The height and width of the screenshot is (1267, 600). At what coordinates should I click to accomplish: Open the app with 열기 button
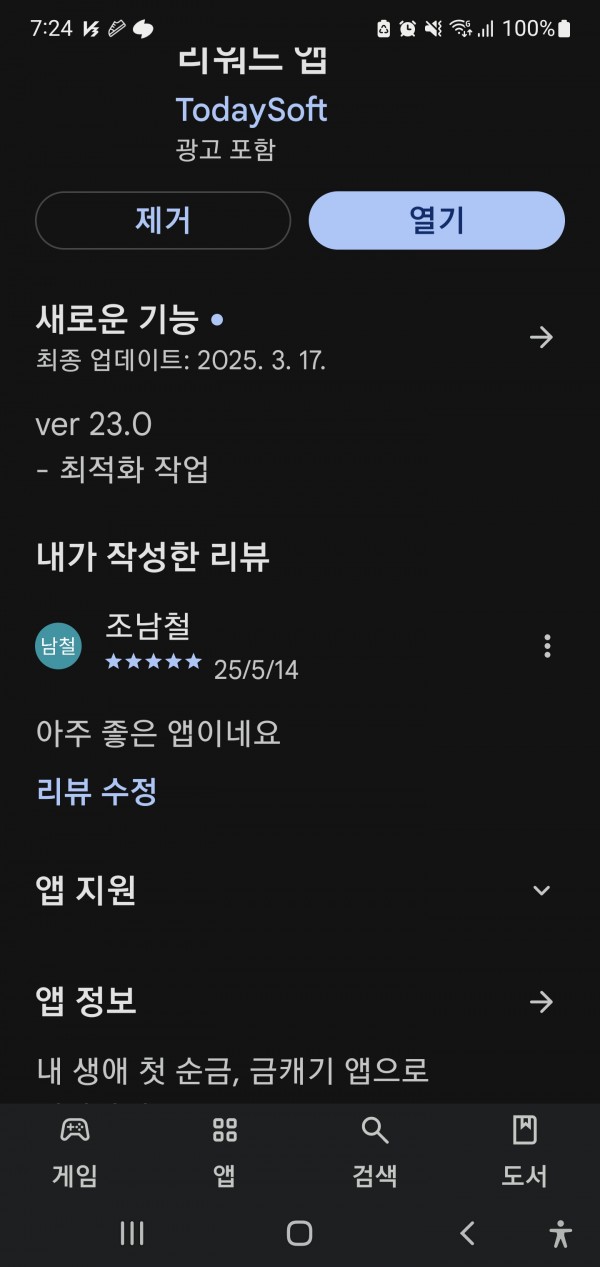(437, 220)
